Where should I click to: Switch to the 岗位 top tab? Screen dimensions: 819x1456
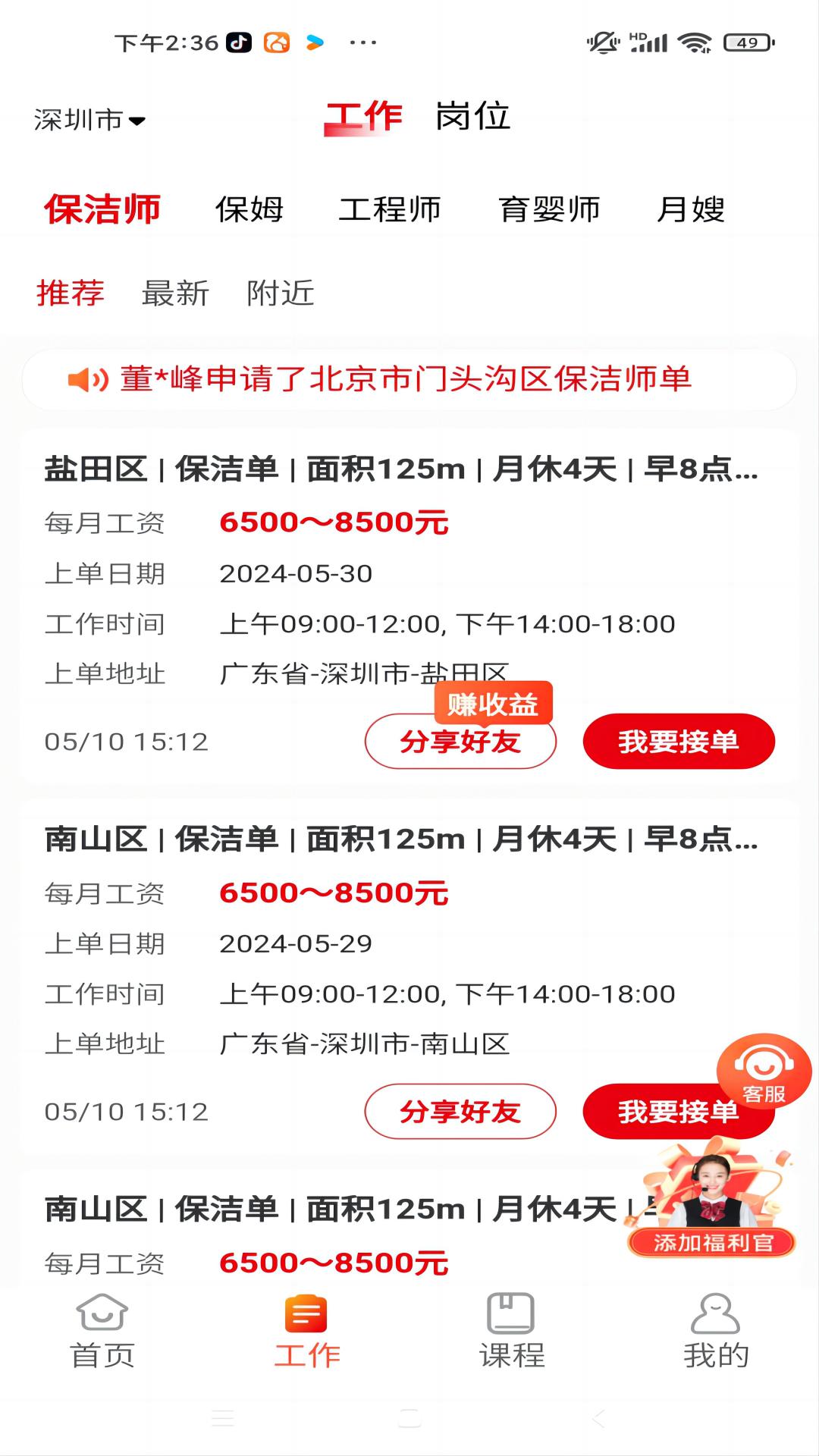click(x=472, y=117)
